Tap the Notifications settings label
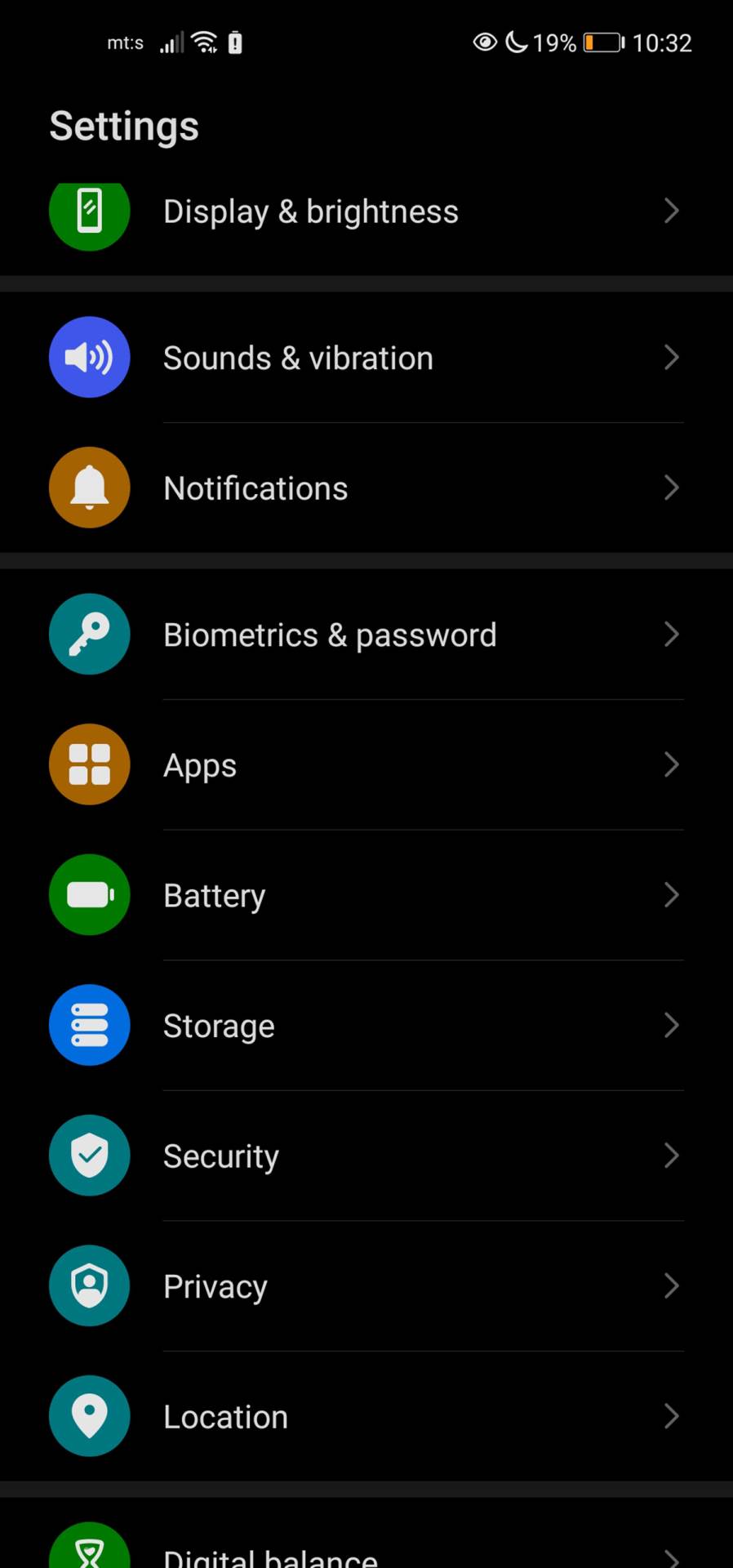 tap(255, 488)
